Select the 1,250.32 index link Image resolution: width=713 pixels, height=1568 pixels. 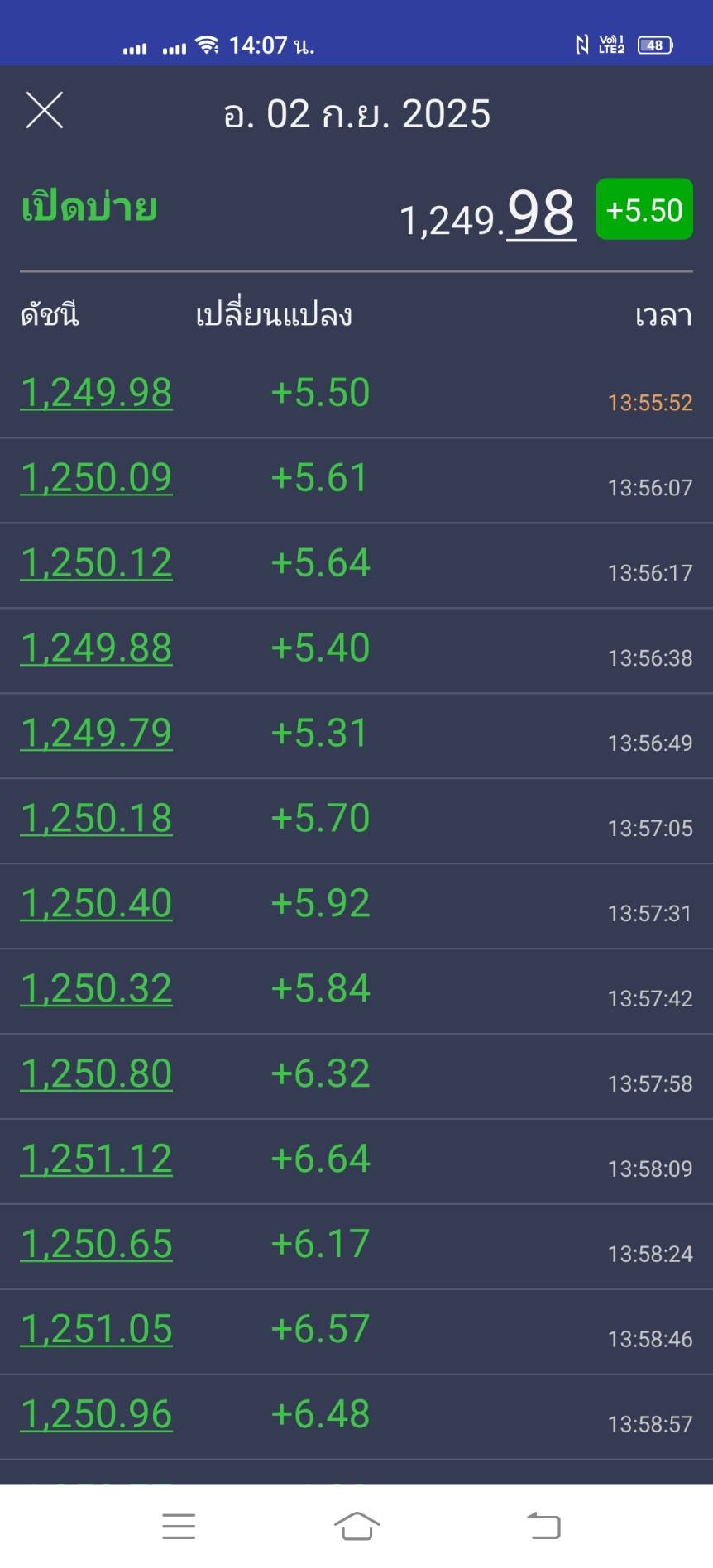coord(96,989)
